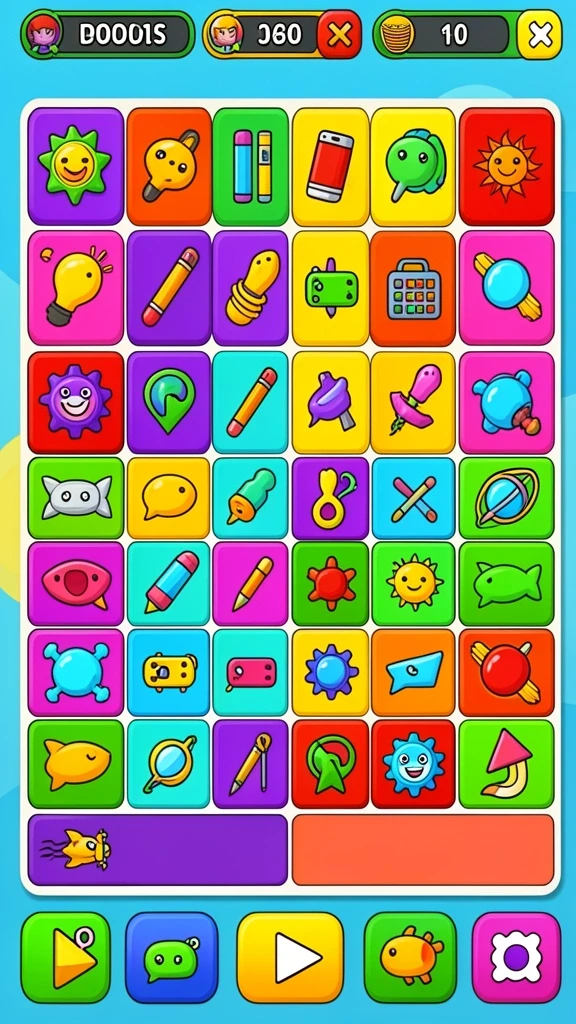The height and width of the screenshot is (1024, 576).
Task: Select the crossed pencils tile
Action: coord(413,498)
